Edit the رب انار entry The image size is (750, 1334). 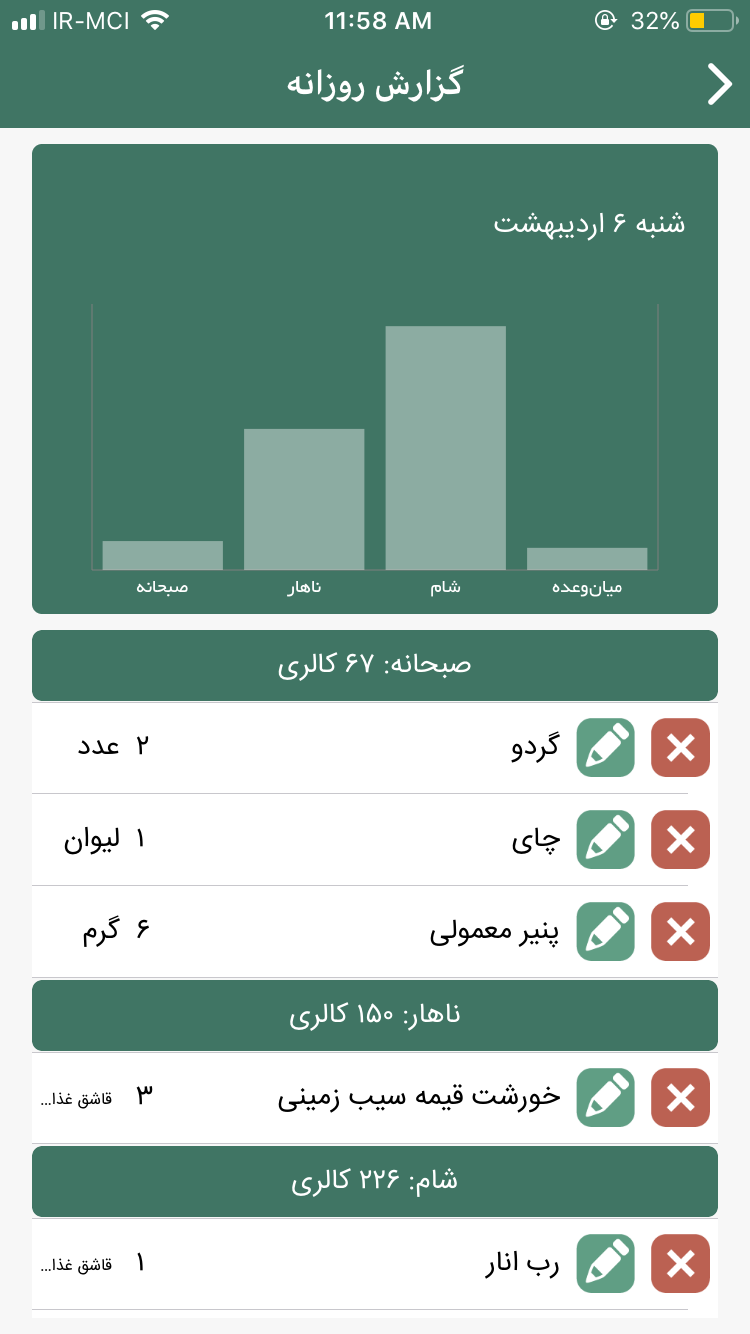coord(606,1263)
